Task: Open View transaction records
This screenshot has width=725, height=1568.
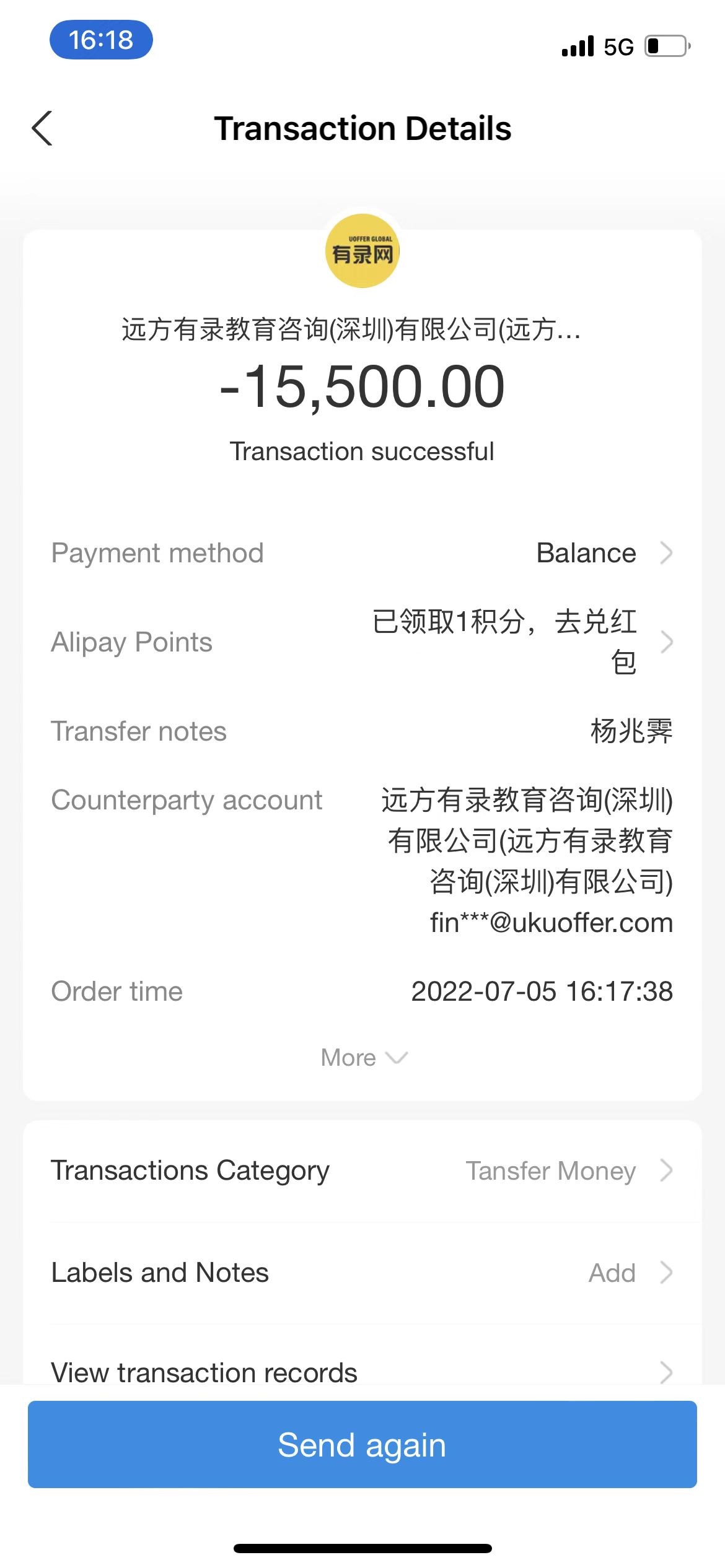Action: (x=362, y=1372)
